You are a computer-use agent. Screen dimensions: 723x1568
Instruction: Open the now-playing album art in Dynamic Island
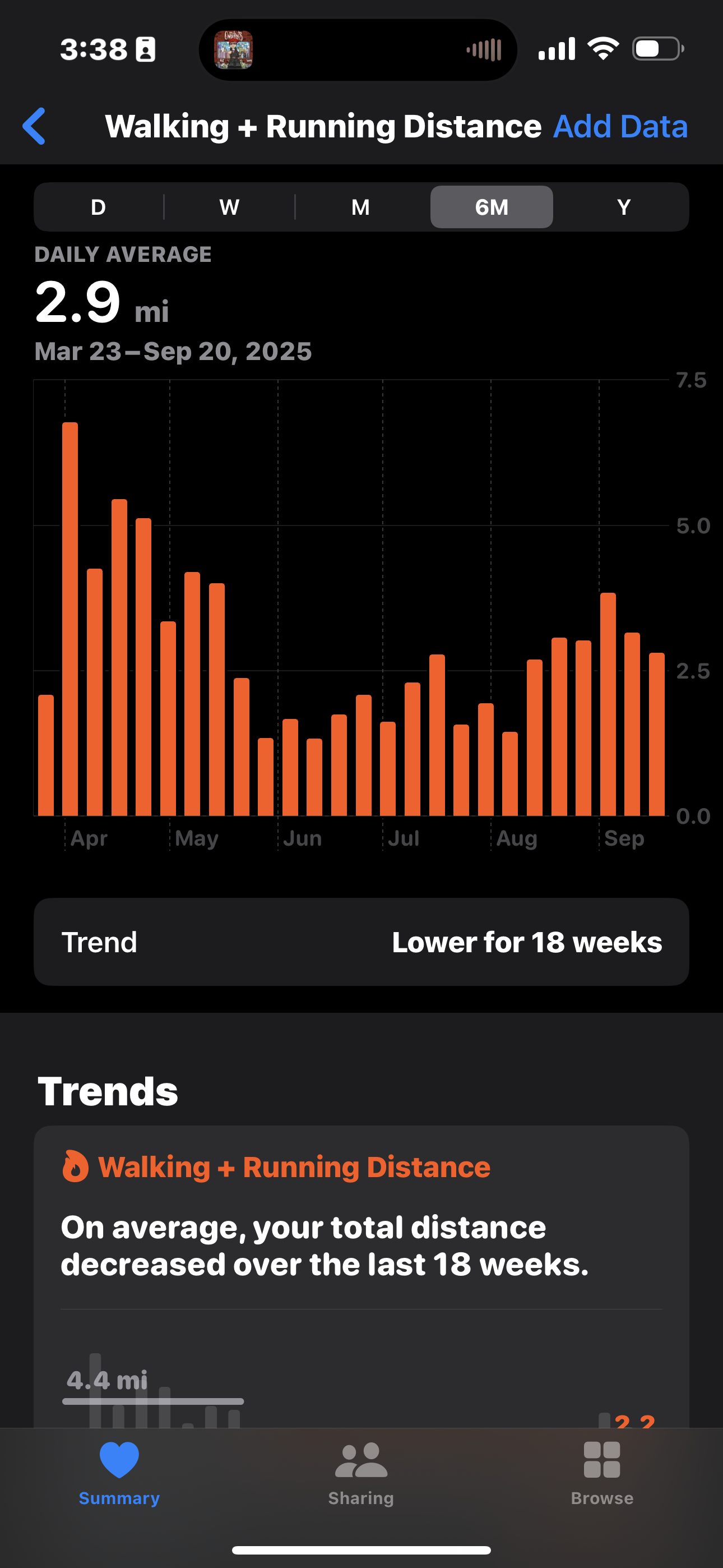click(234, 49)
